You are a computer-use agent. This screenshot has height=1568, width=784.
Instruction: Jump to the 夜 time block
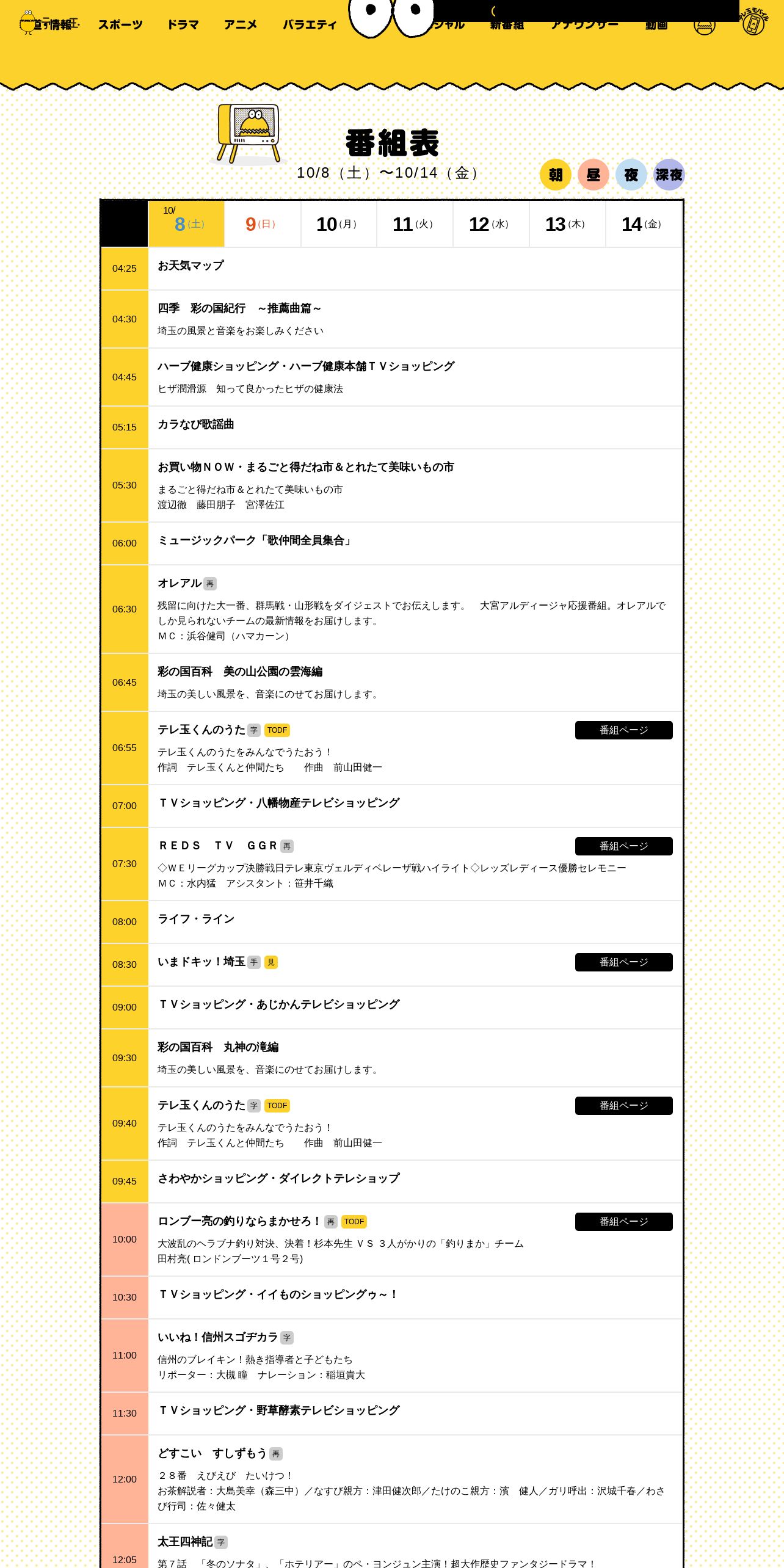coord(631,175)
